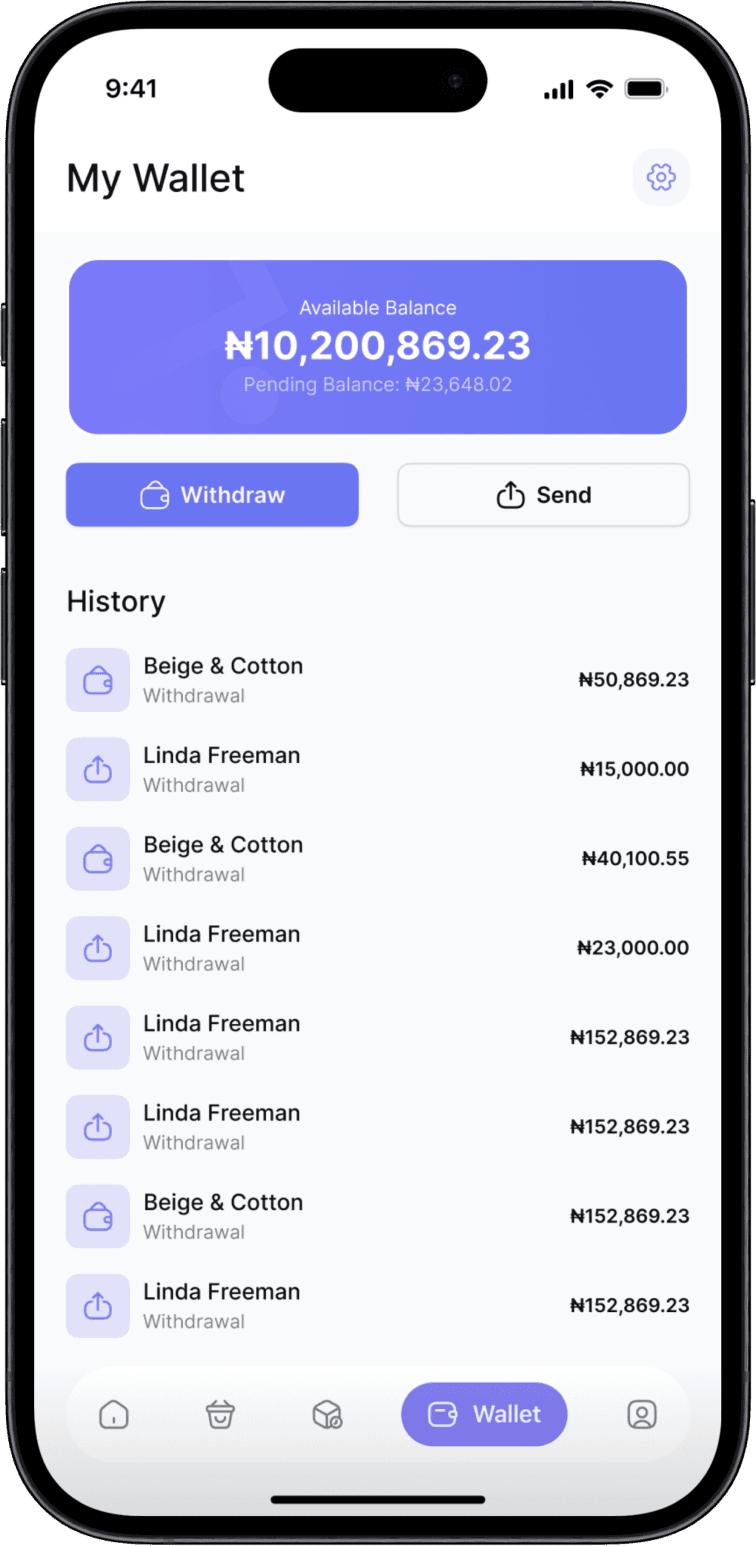This screenshot has width=756, height=1546.
Task: Open Linda Freeman's ₦15,000.00 withdrawal
Action: point(377,769)
